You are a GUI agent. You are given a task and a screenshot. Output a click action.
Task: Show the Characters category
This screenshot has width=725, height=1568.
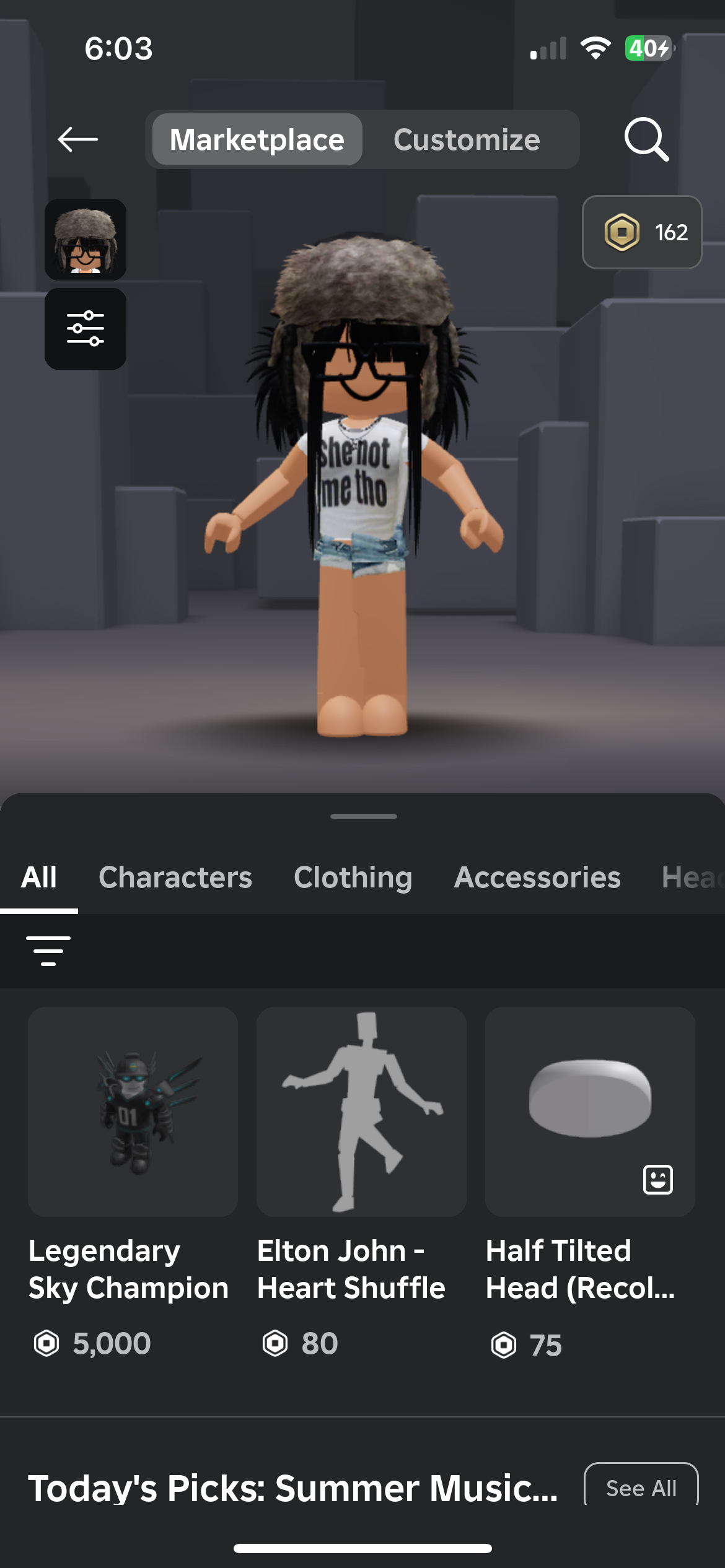pos(175,878)
